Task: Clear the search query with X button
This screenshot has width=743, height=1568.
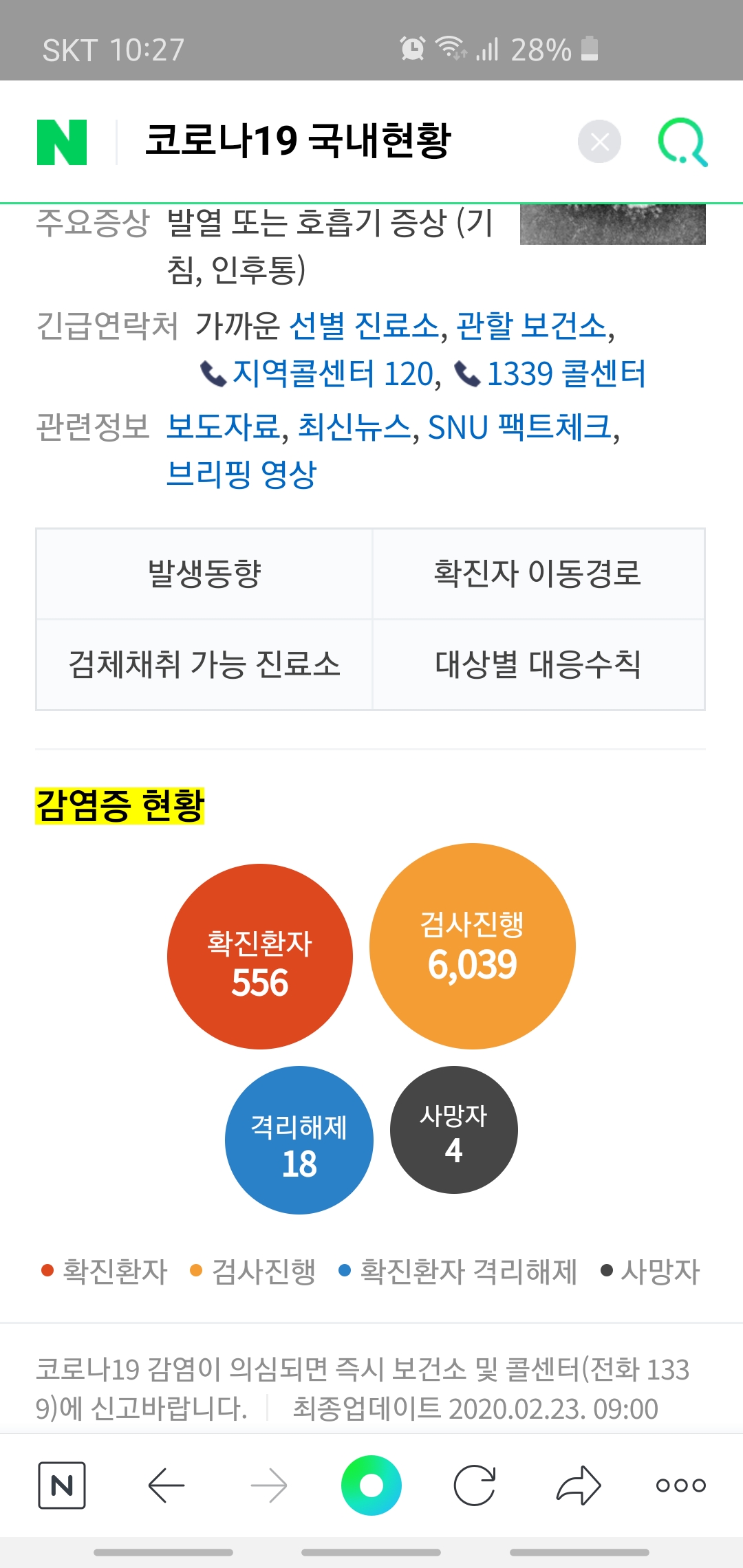Action: (x=599, y=142)
